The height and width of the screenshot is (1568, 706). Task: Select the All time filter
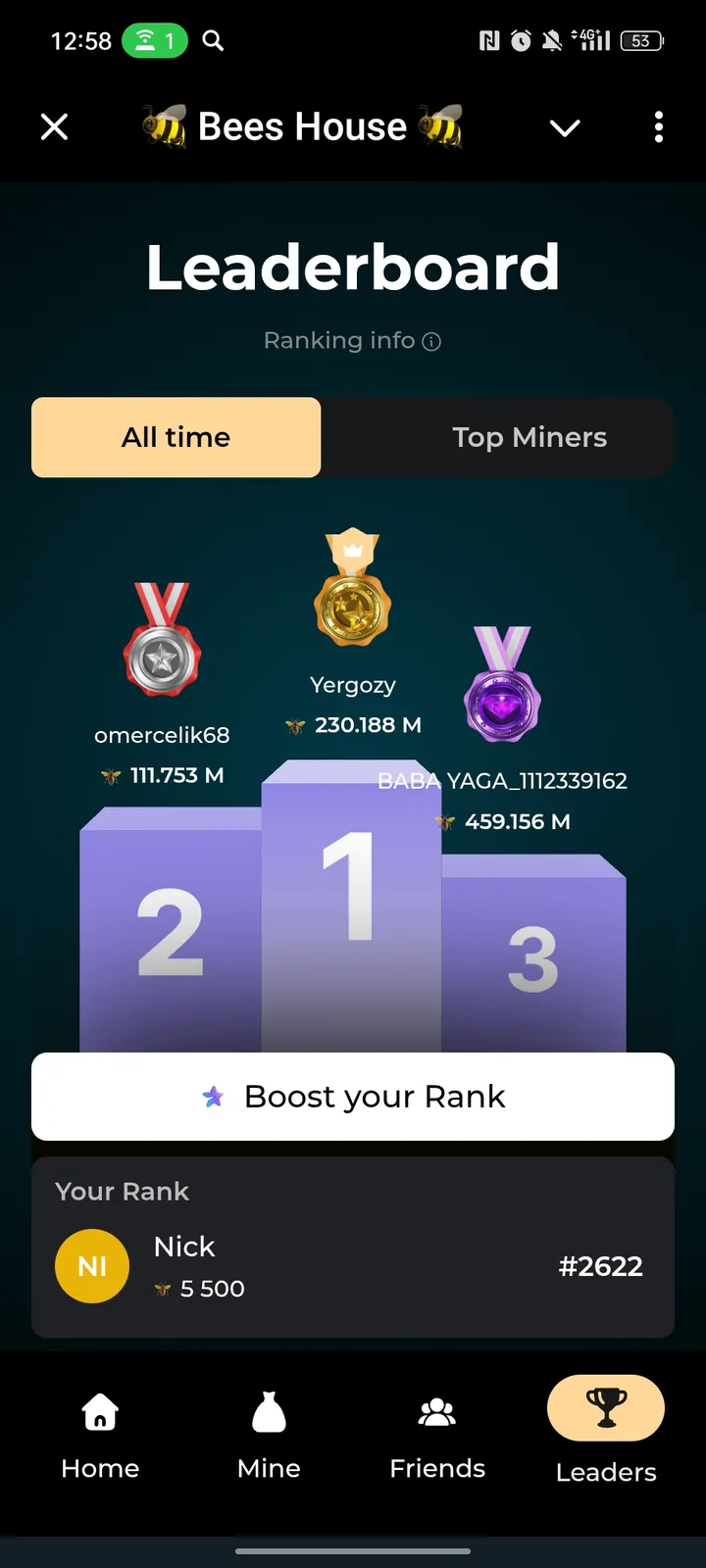(x=176, y=437)
